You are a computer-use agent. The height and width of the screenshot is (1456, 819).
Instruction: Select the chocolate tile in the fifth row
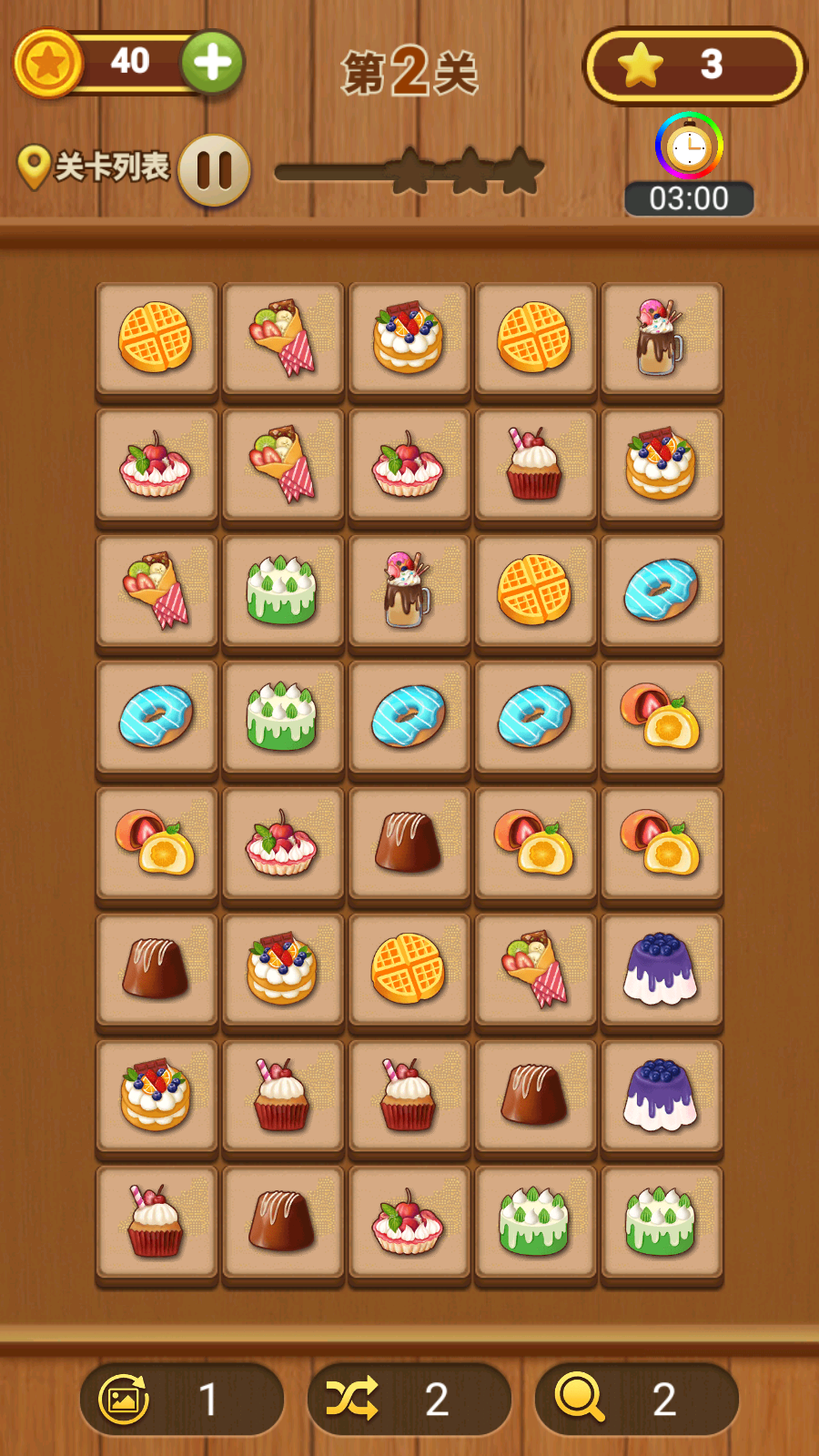[409, 844]
